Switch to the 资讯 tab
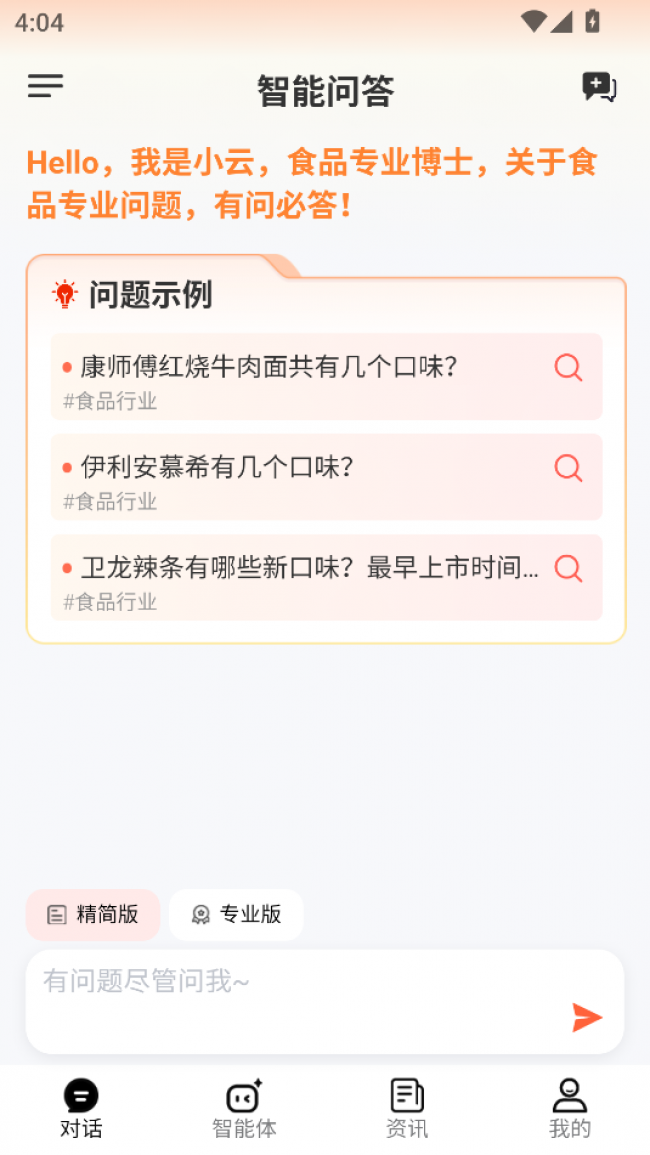This screenshot has width=650, height=1155. [407, 1109]
